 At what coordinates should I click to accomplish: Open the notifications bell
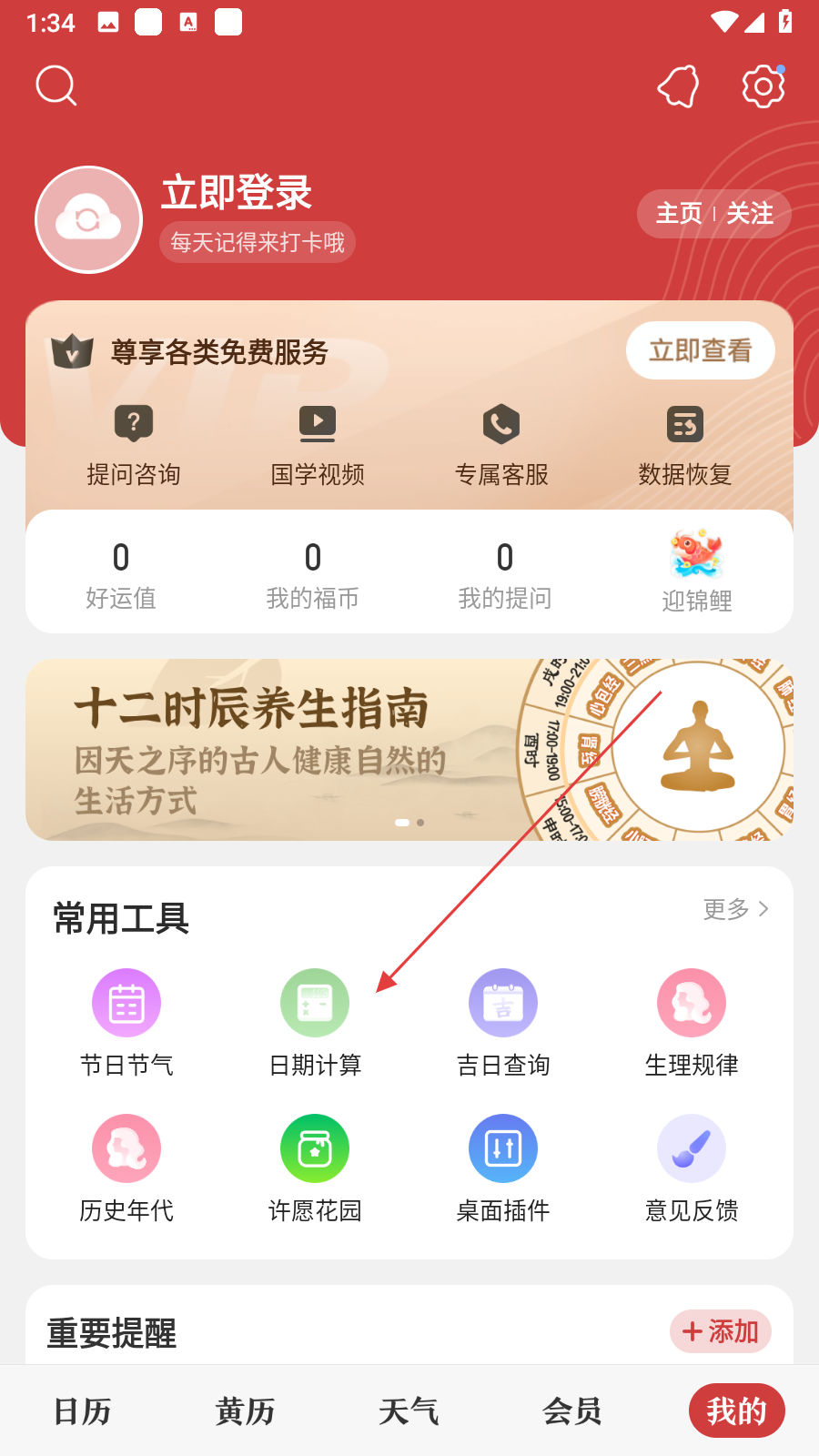click(x=678, y=86)
